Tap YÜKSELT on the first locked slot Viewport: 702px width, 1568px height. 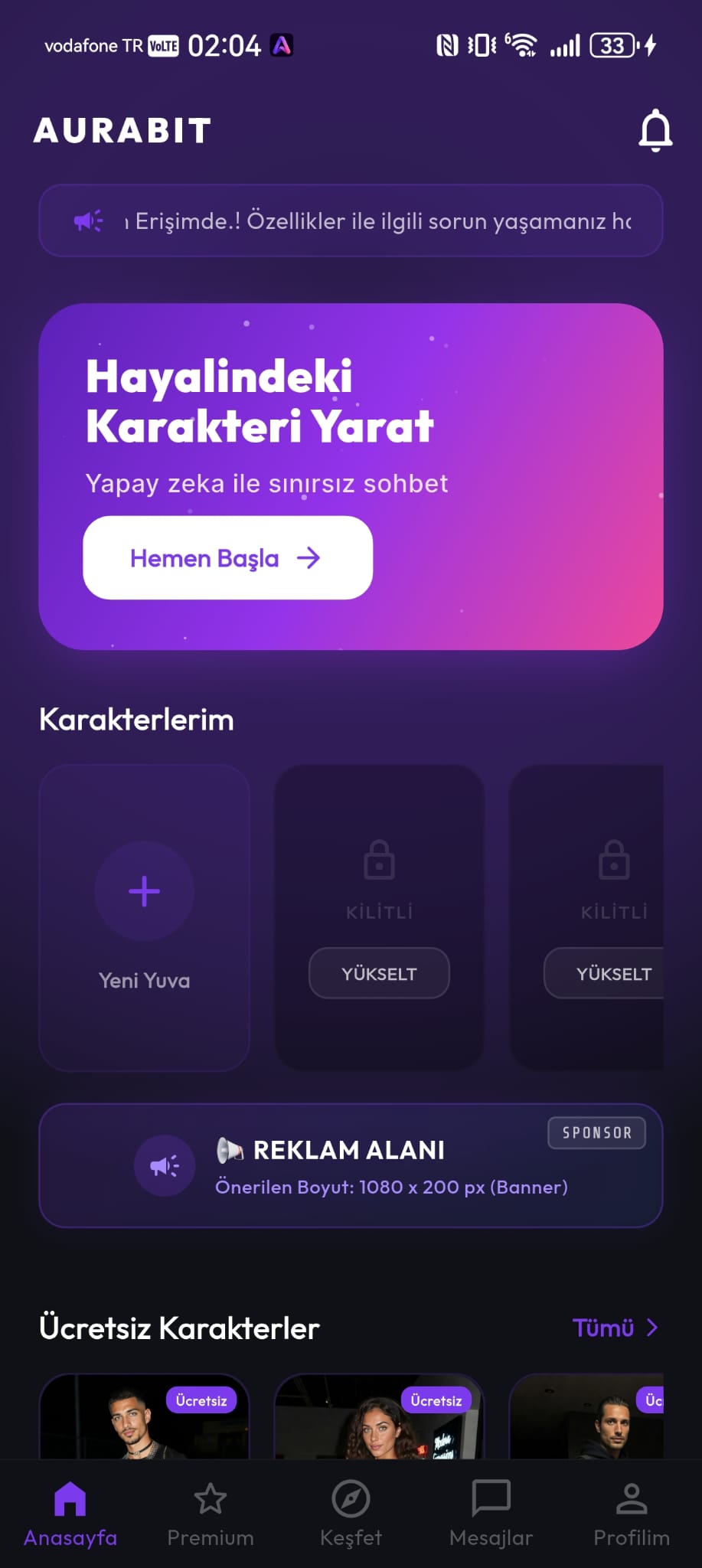pos(379,973)
